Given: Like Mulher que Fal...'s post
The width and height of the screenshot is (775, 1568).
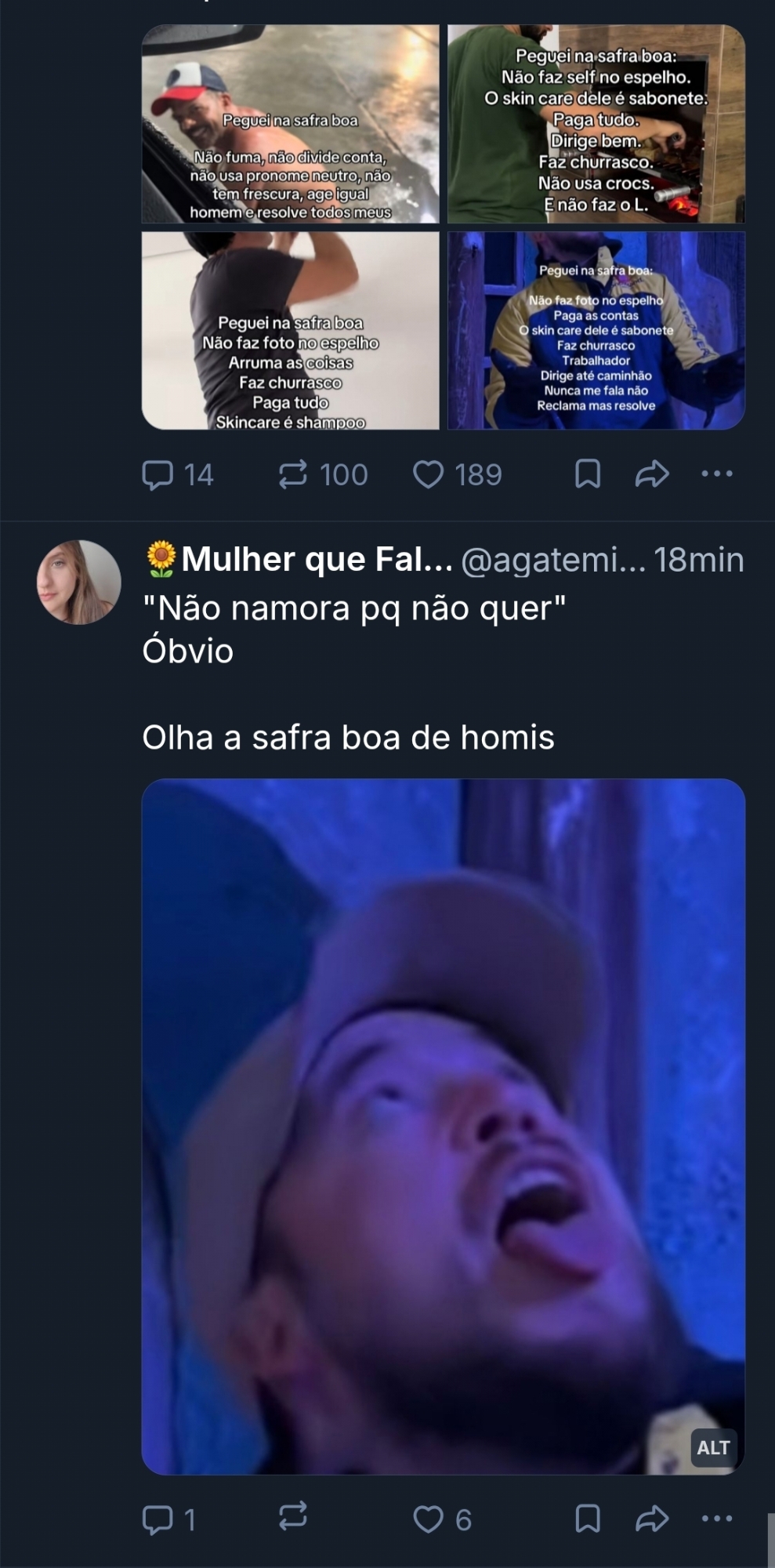Looking at the screenshot, I should click(428, 1519).
